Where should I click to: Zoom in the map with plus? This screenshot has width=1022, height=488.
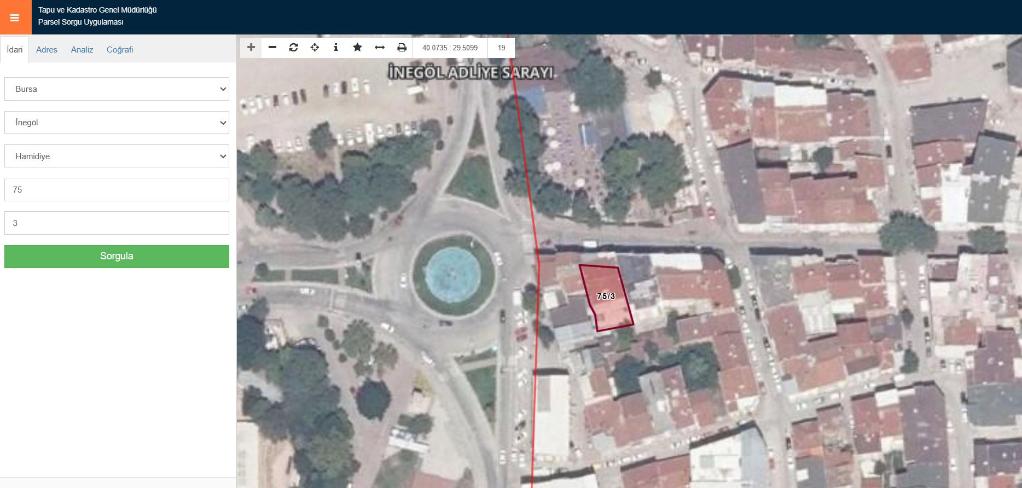(251, 47)
